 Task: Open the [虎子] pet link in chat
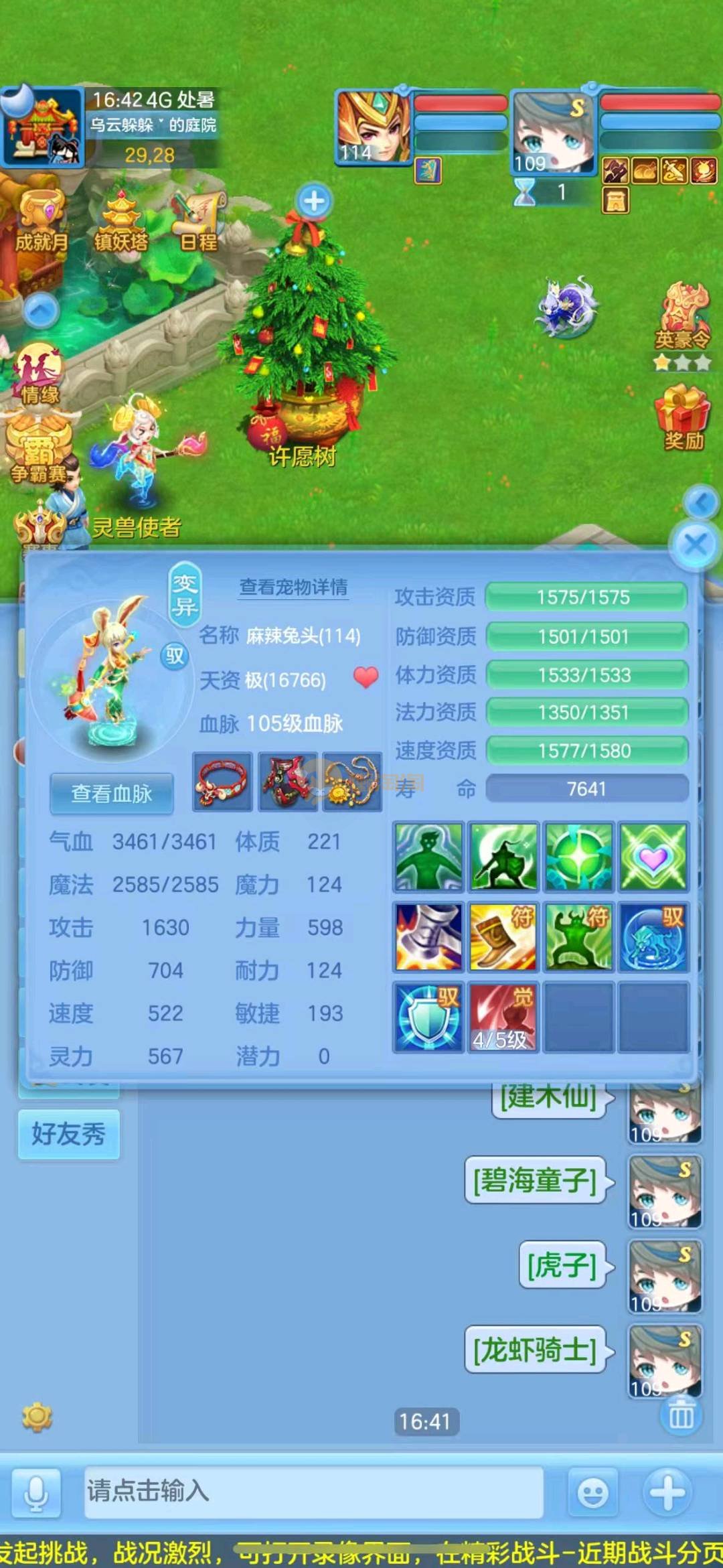click(x=562, y=1265)
